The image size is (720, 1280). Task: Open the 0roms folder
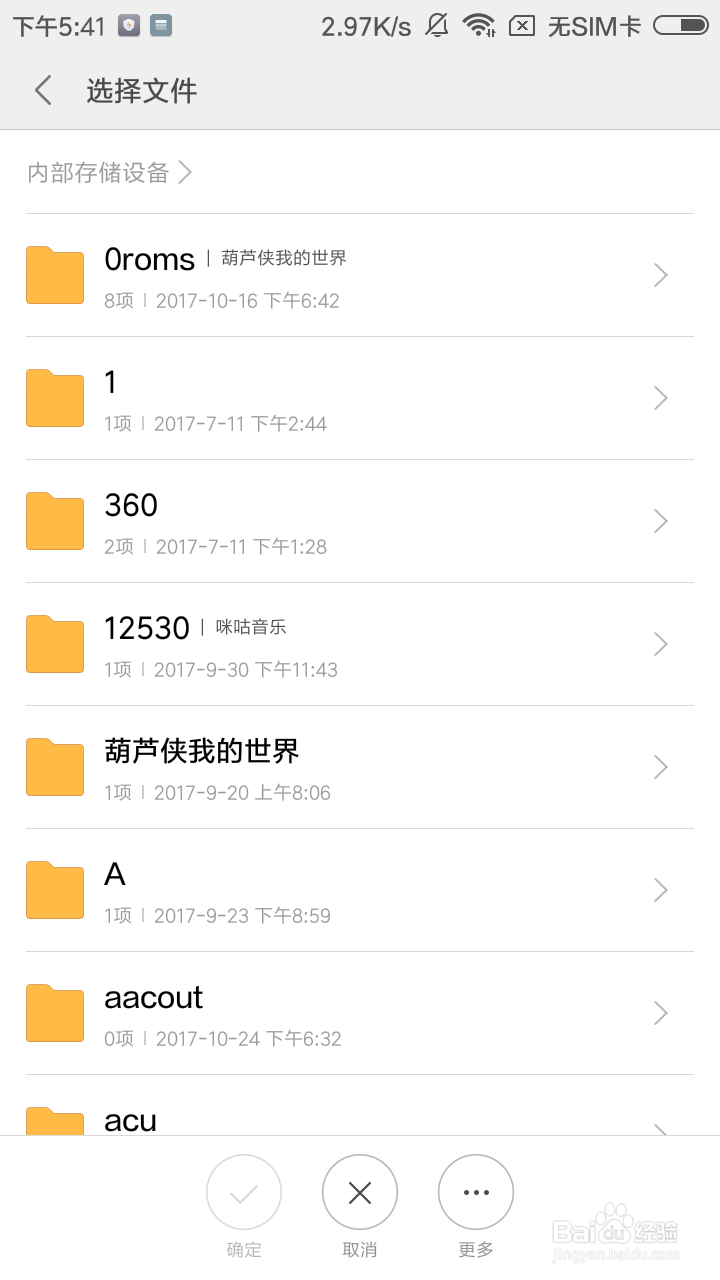click(360, 275)
